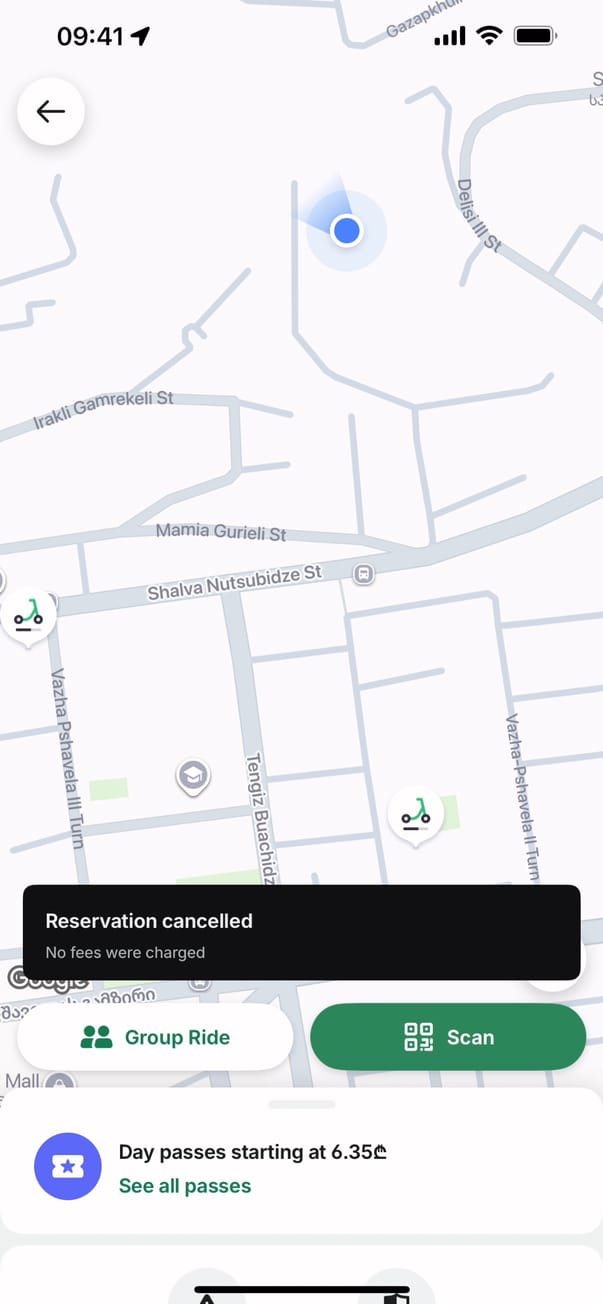The width and height of the screenshot is (603, 1304).
Task: Start a Group Ride
Action: coord(155,1037)
